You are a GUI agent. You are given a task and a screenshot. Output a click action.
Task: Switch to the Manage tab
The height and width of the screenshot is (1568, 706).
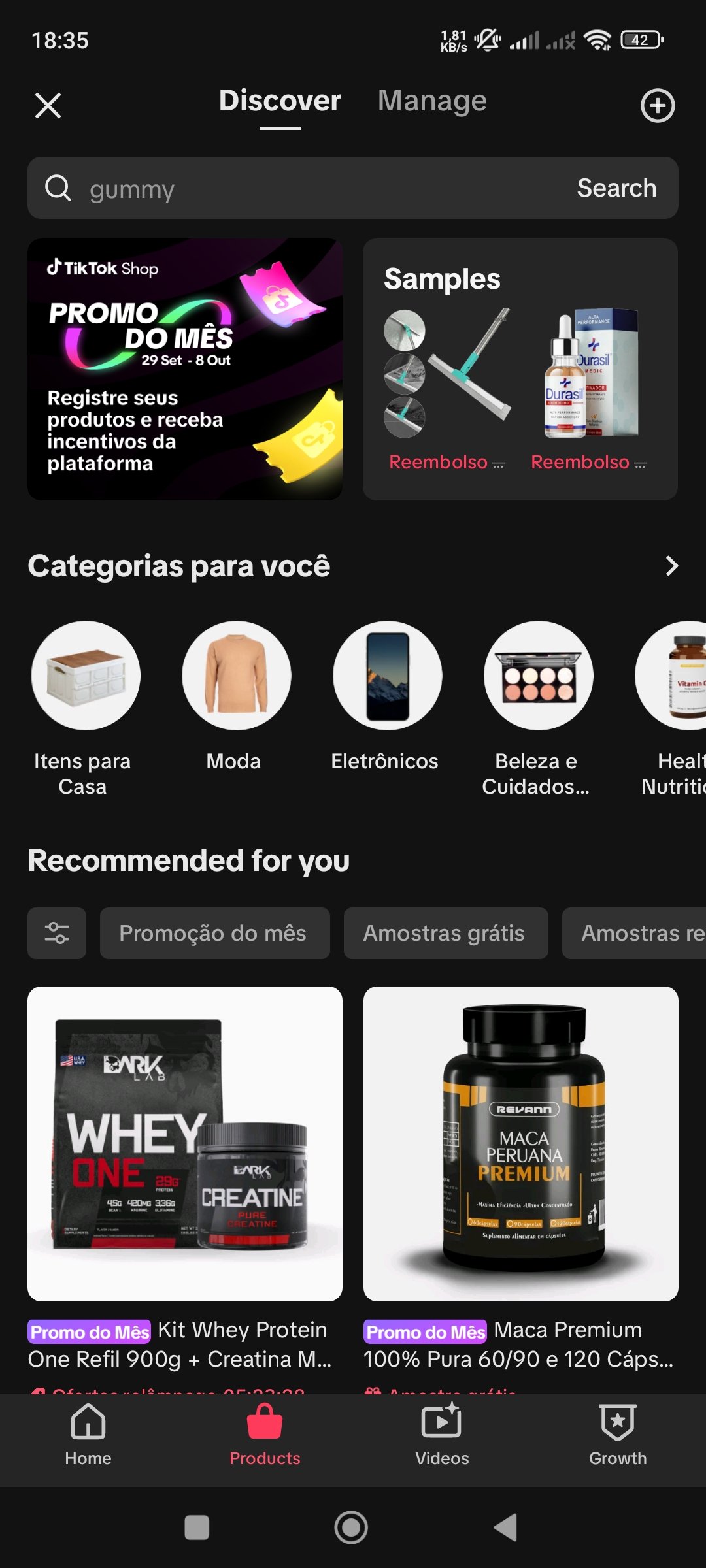click(x=432, y=101)
